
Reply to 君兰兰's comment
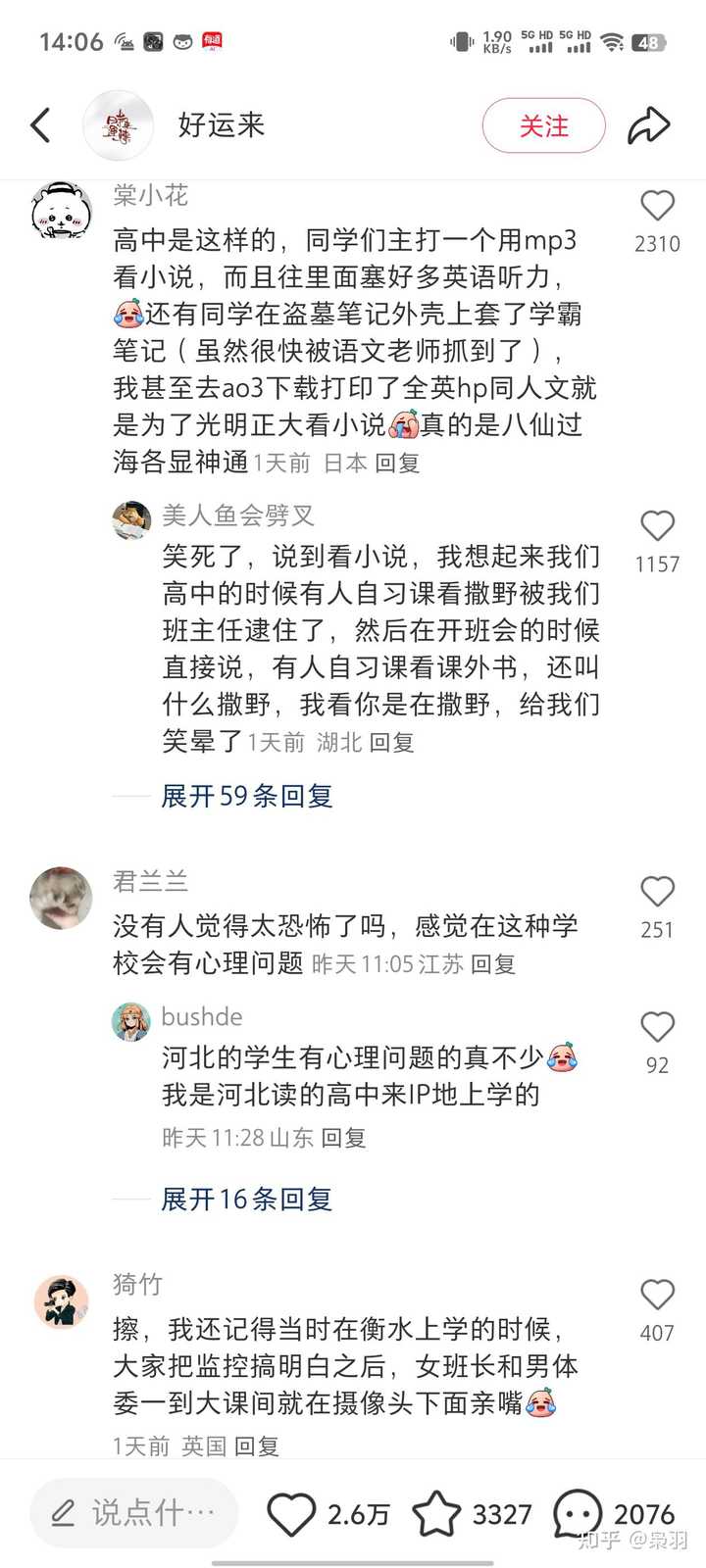[493, 964]
